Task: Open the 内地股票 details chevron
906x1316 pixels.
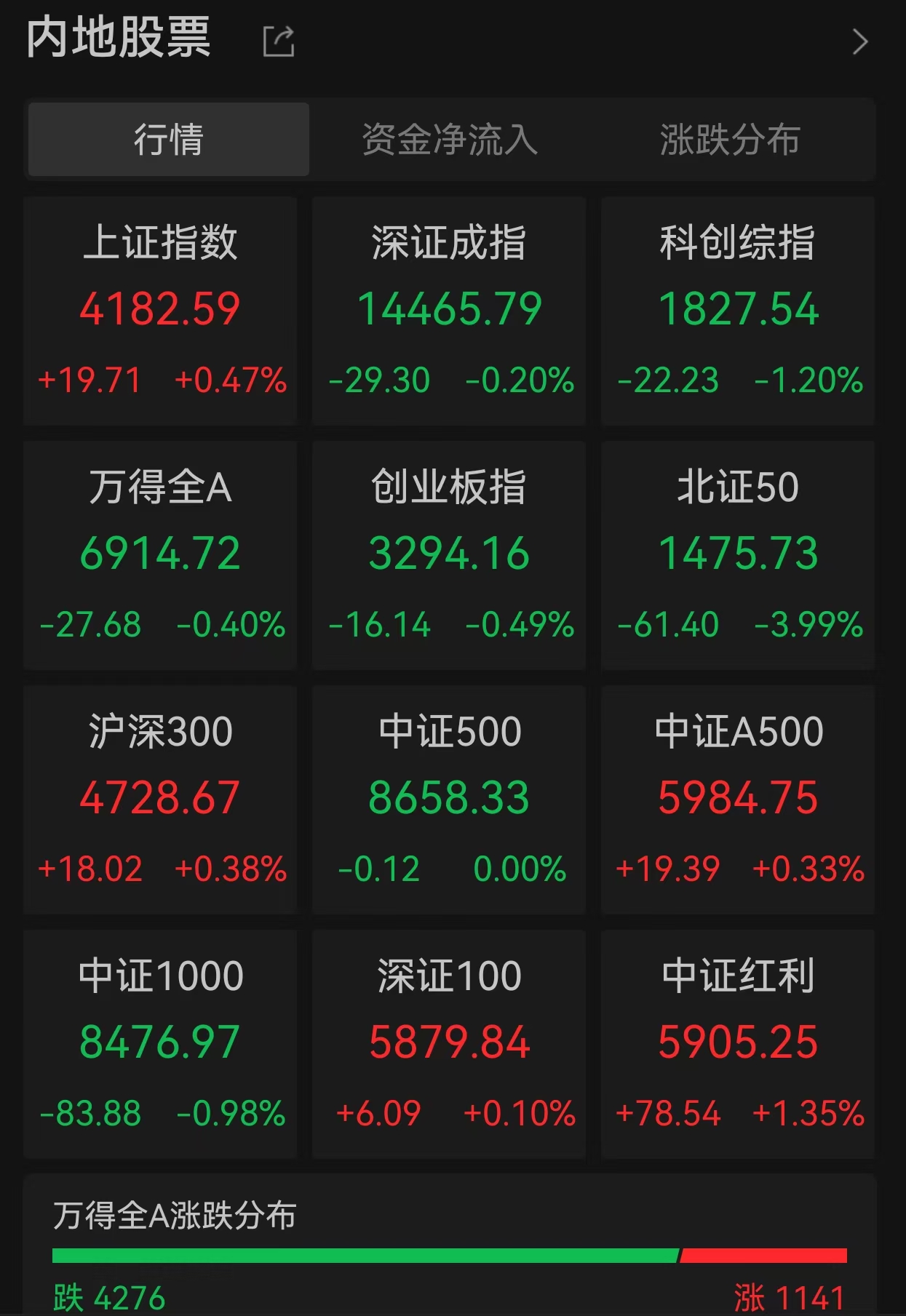Action: pos(859,42)
